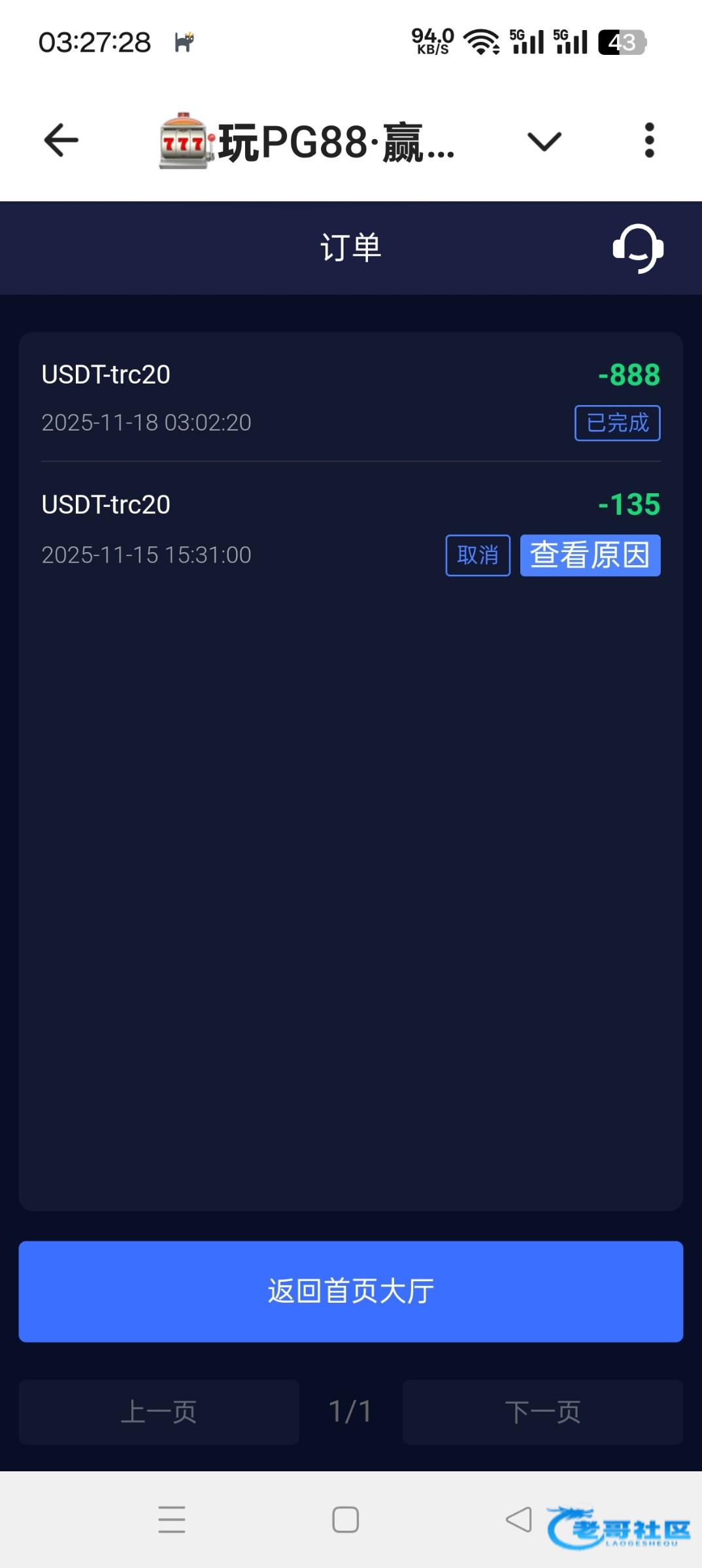Viewport: 702px width, 1568px height.
Task: Go to next page with 下一页
Action: click(x=543, y=1412)
